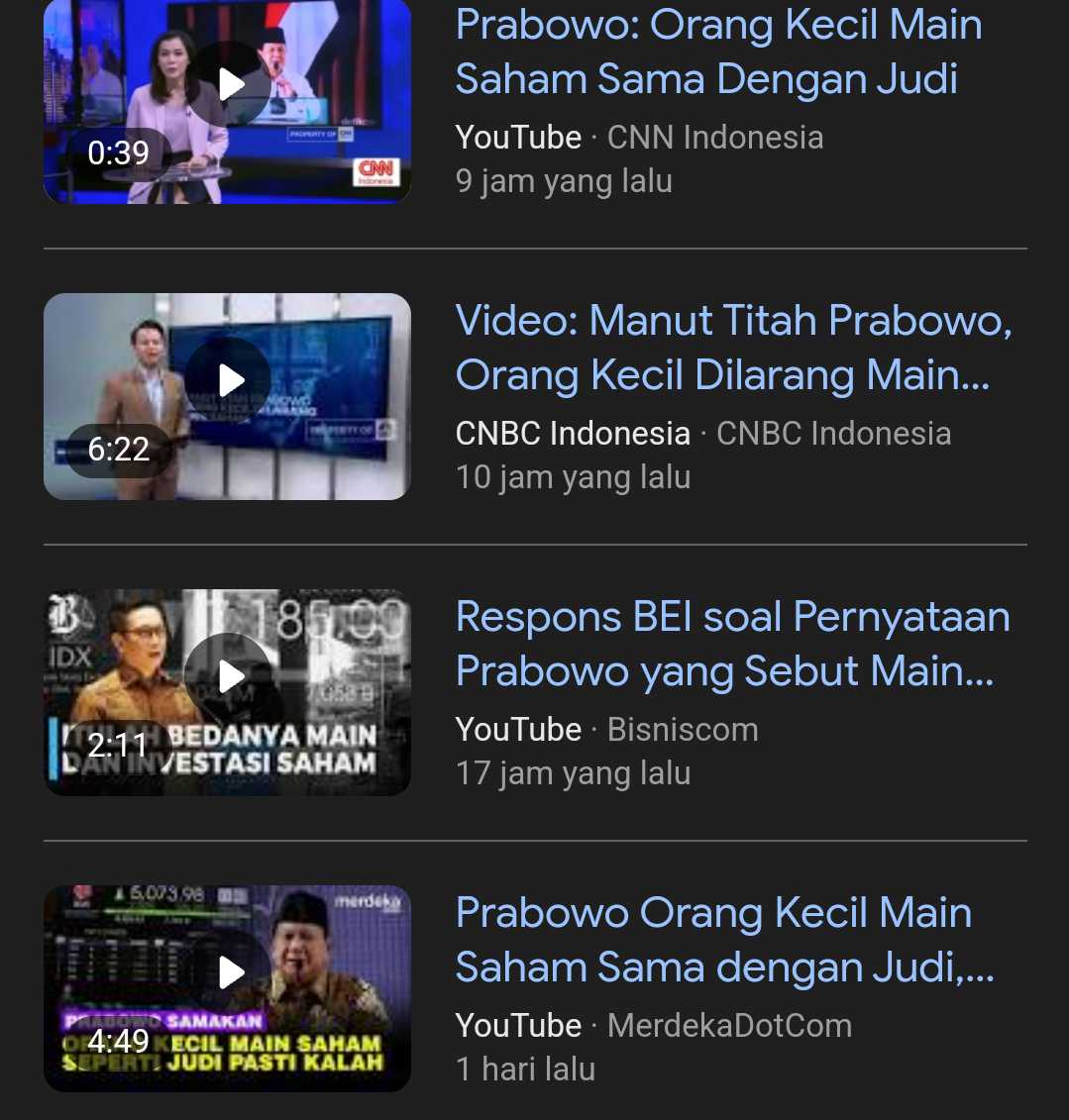The image size is (1069, 1120).
Task: Play the CNBC Indonesia 6:22 video thumbnail
Action: [228, 394]
